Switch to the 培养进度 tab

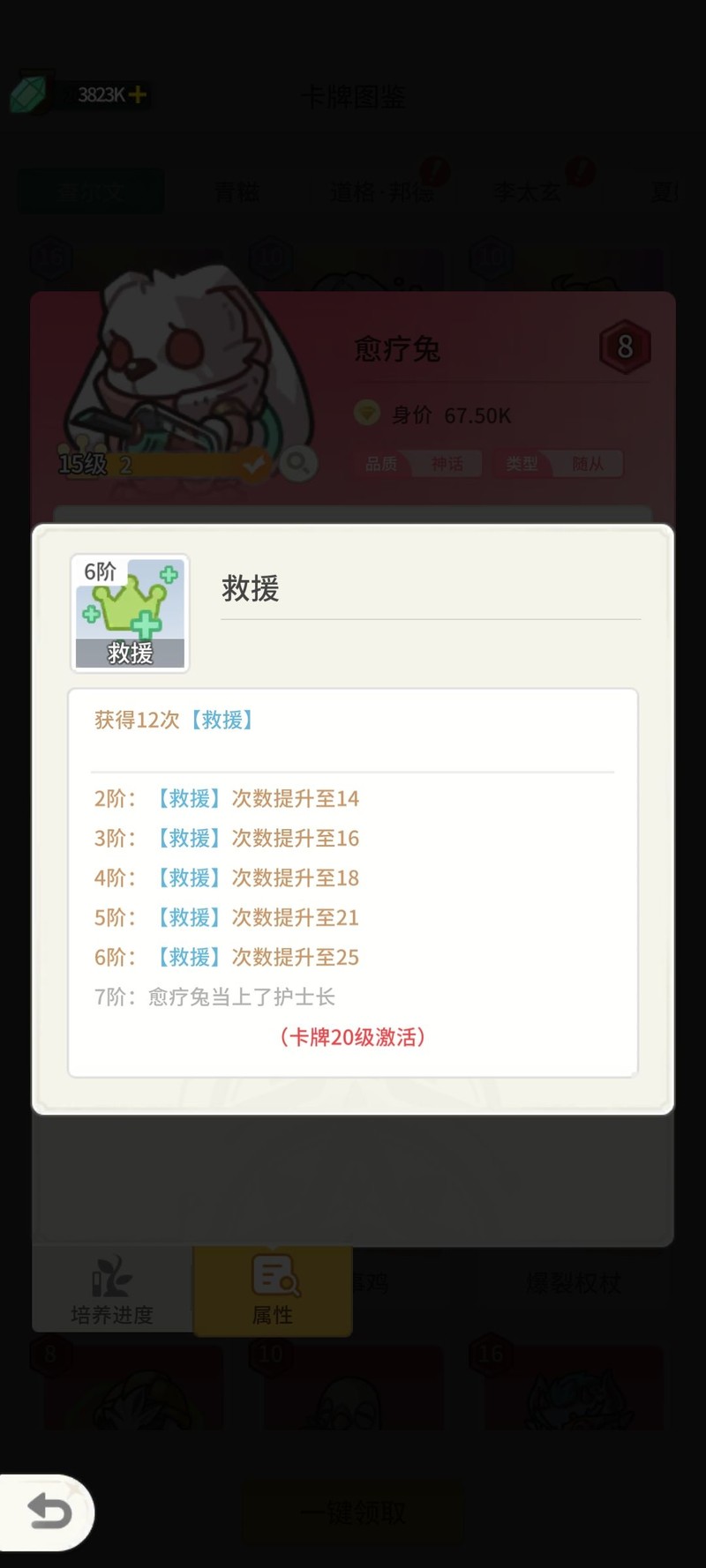click(112, 1290)
